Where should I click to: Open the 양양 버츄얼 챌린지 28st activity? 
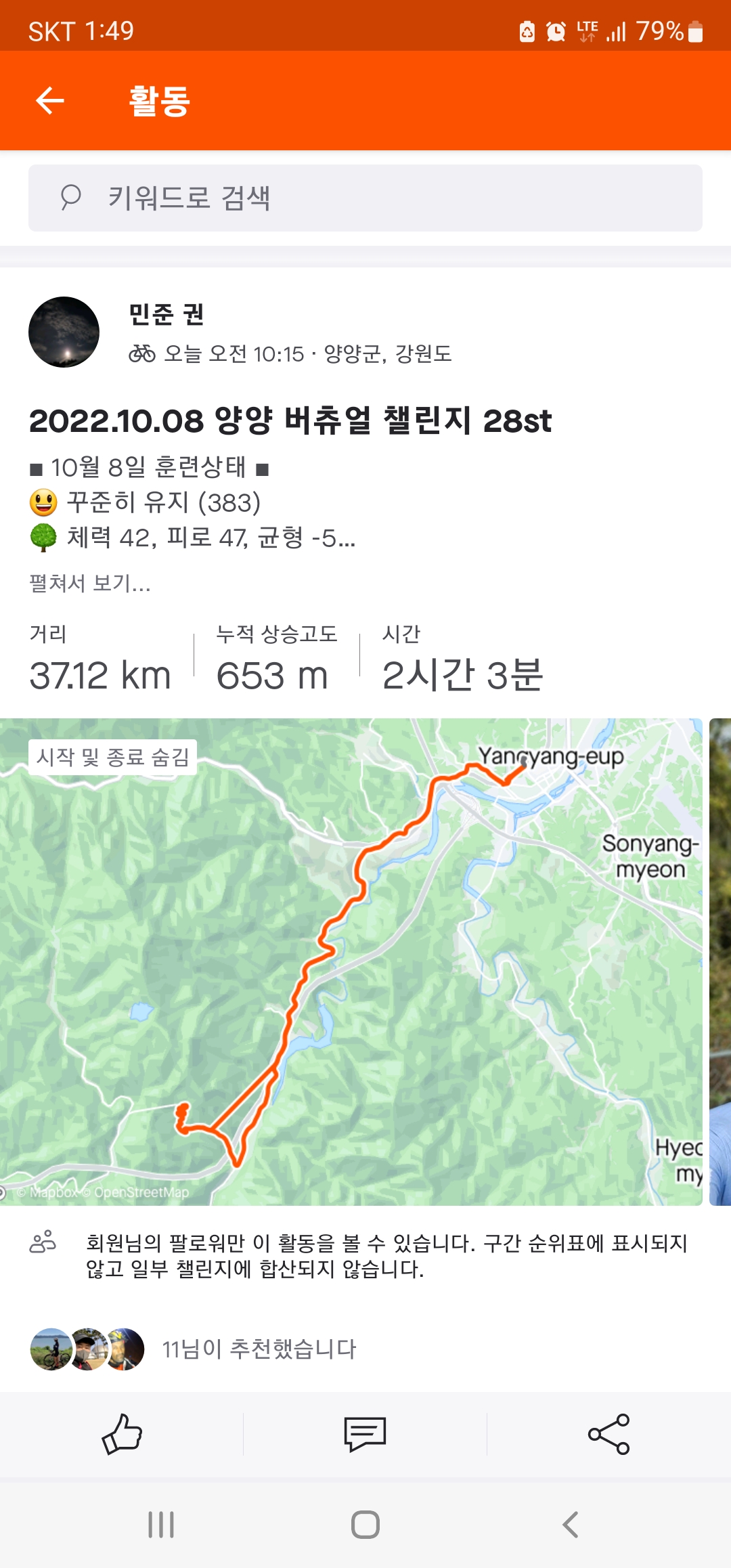[x=290, y=420]
